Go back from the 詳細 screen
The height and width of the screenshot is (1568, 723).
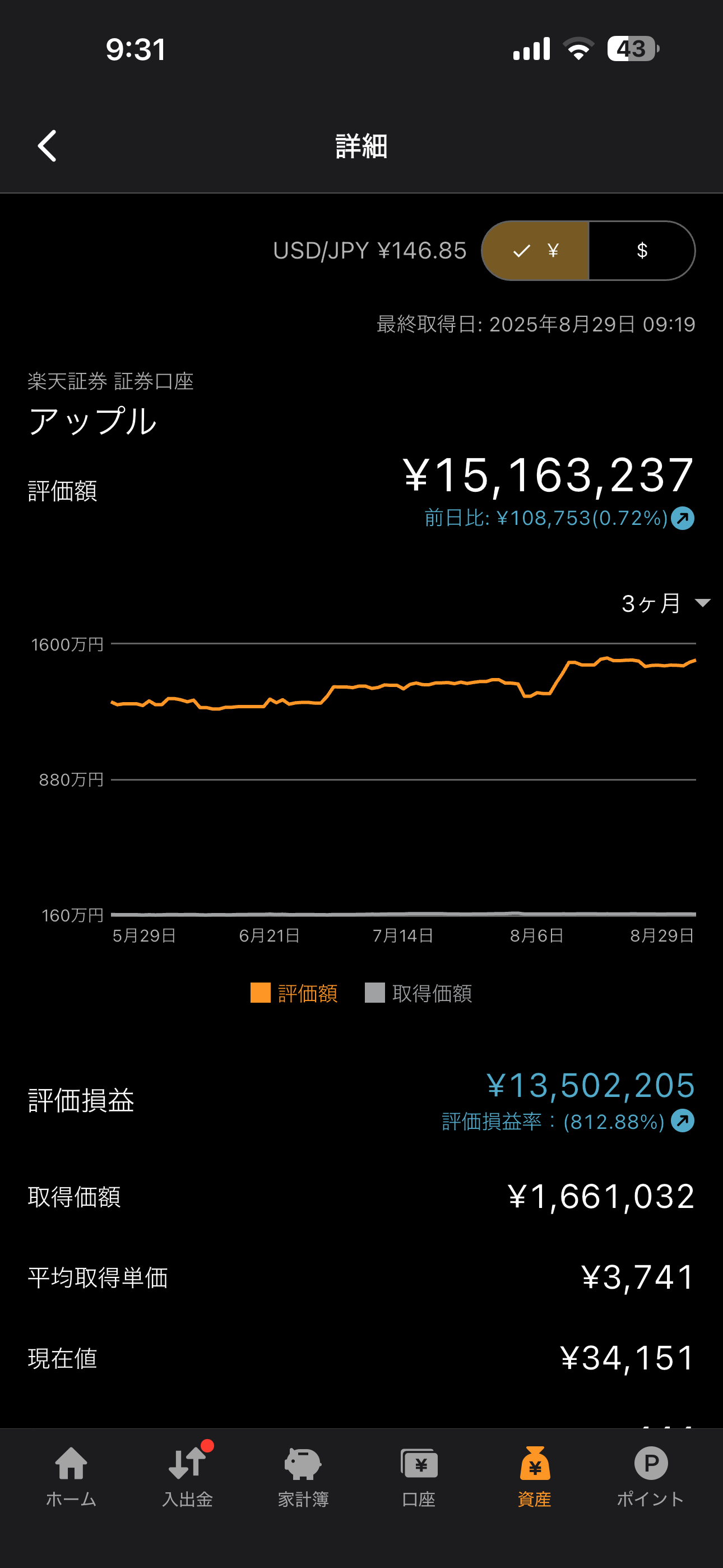[x=47, y=146]
